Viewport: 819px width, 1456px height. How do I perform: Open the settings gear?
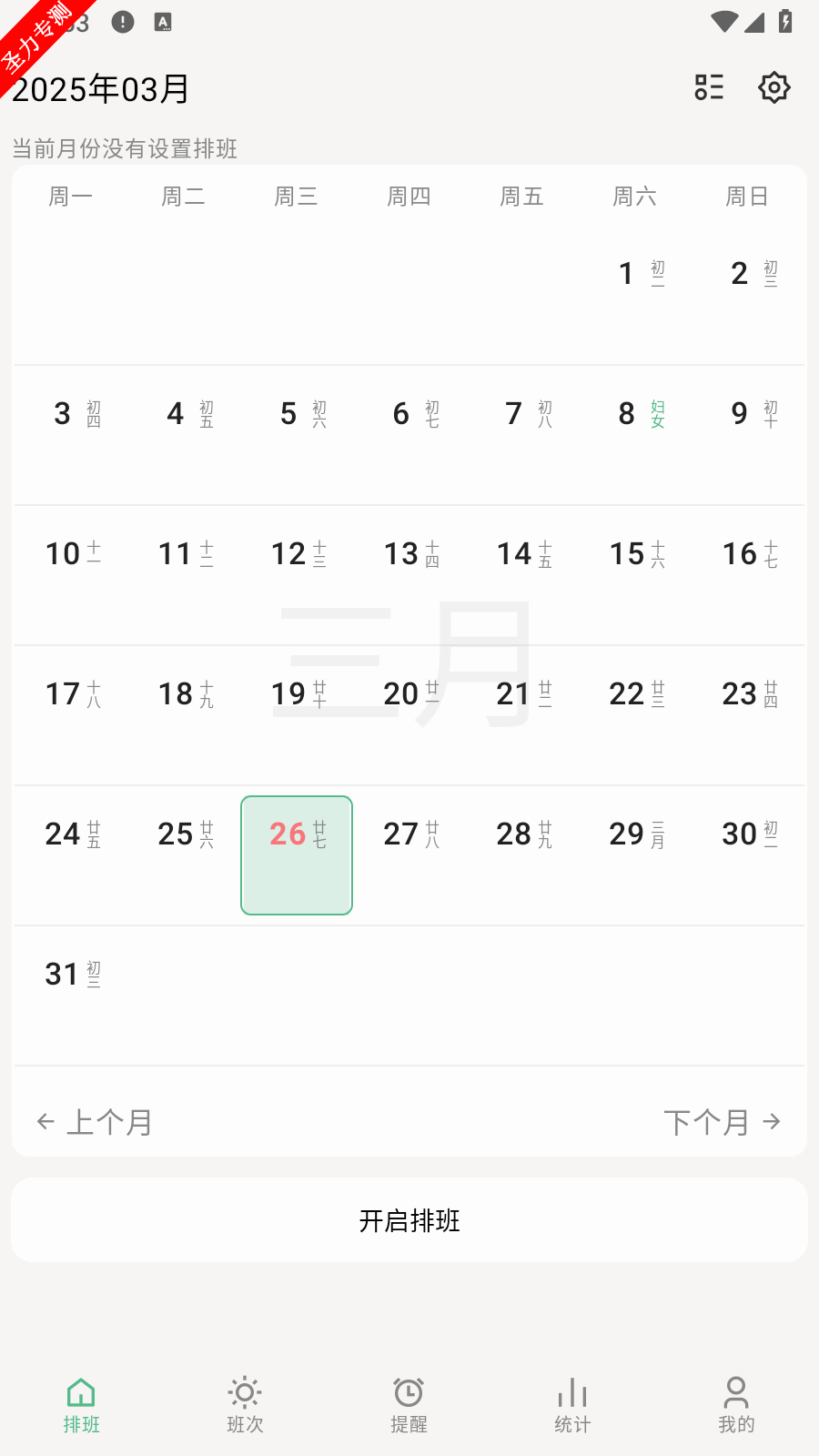click(x=774, y=87)
